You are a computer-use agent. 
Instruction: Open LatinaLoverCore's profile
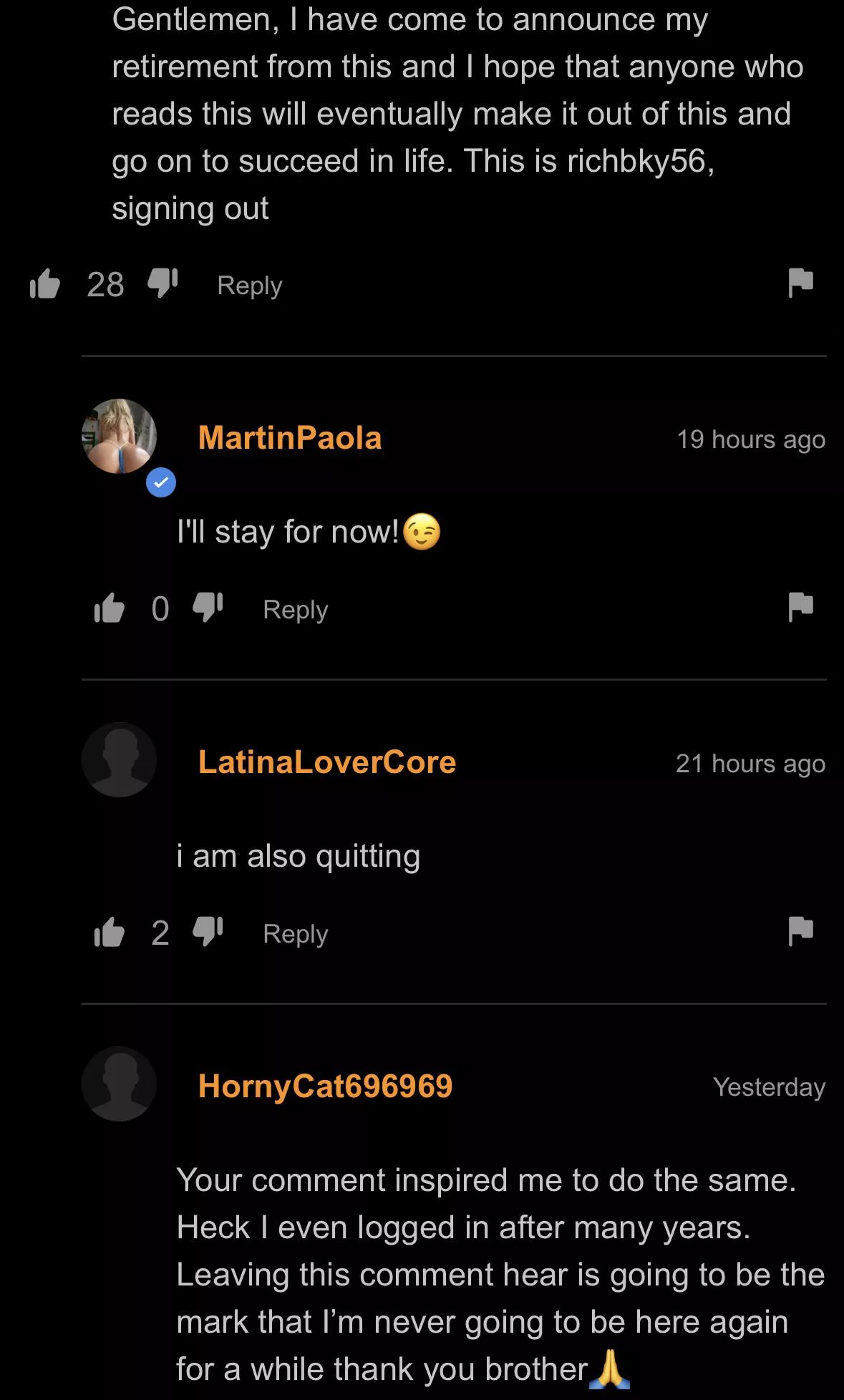click(326, 762)
